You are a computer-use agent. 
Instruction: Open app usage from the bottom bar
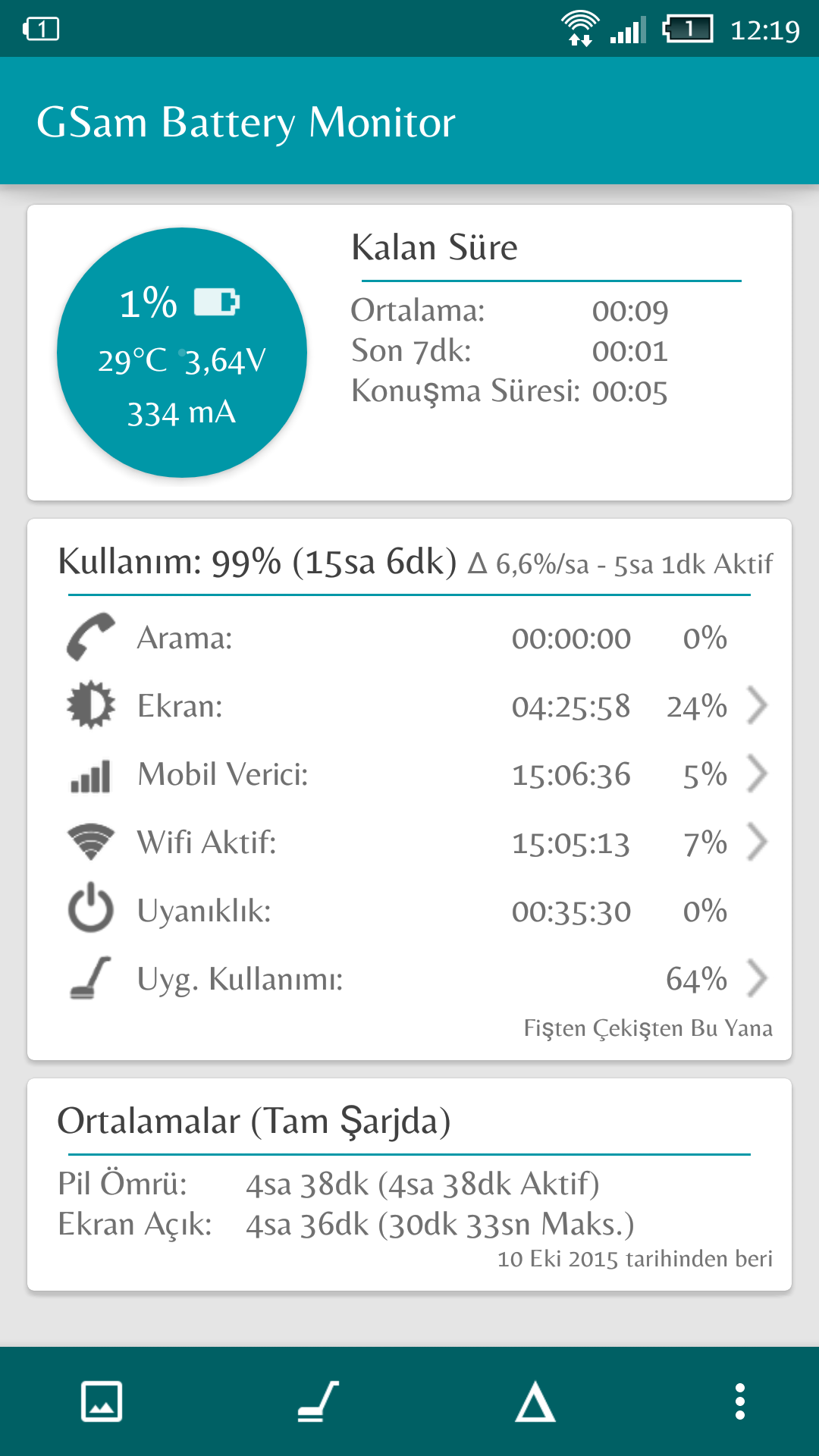click(318, 1401)
